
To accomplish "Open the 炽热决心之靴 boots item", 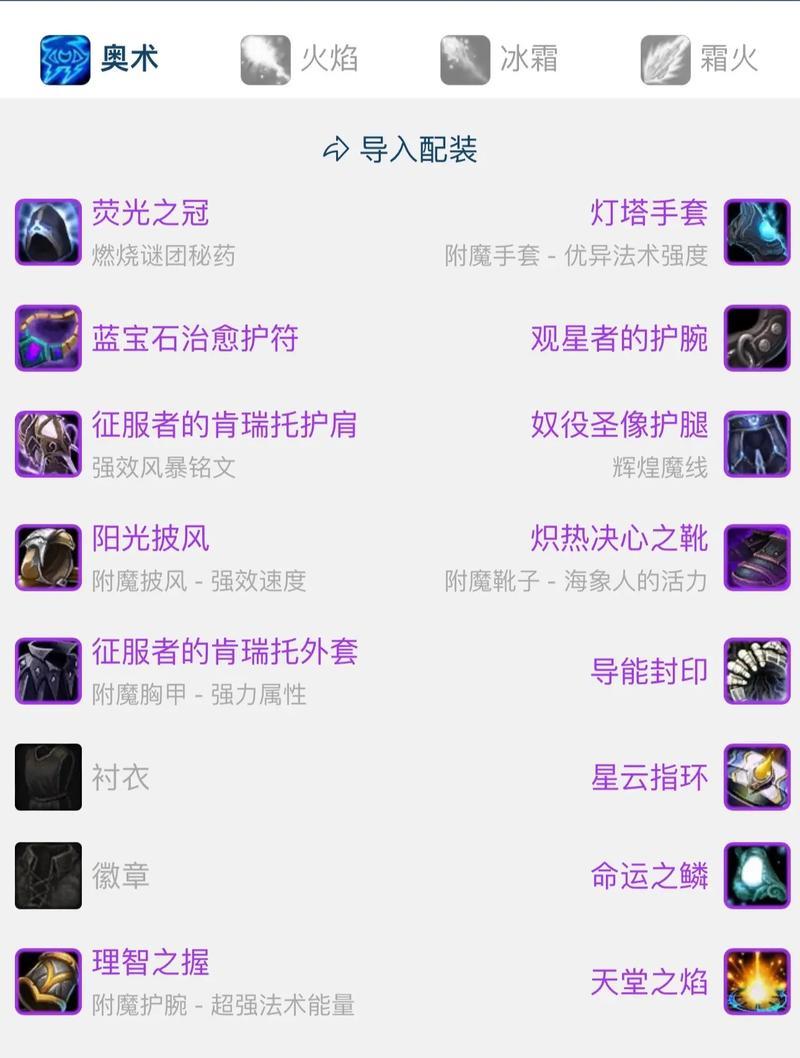I will [619, 539].
